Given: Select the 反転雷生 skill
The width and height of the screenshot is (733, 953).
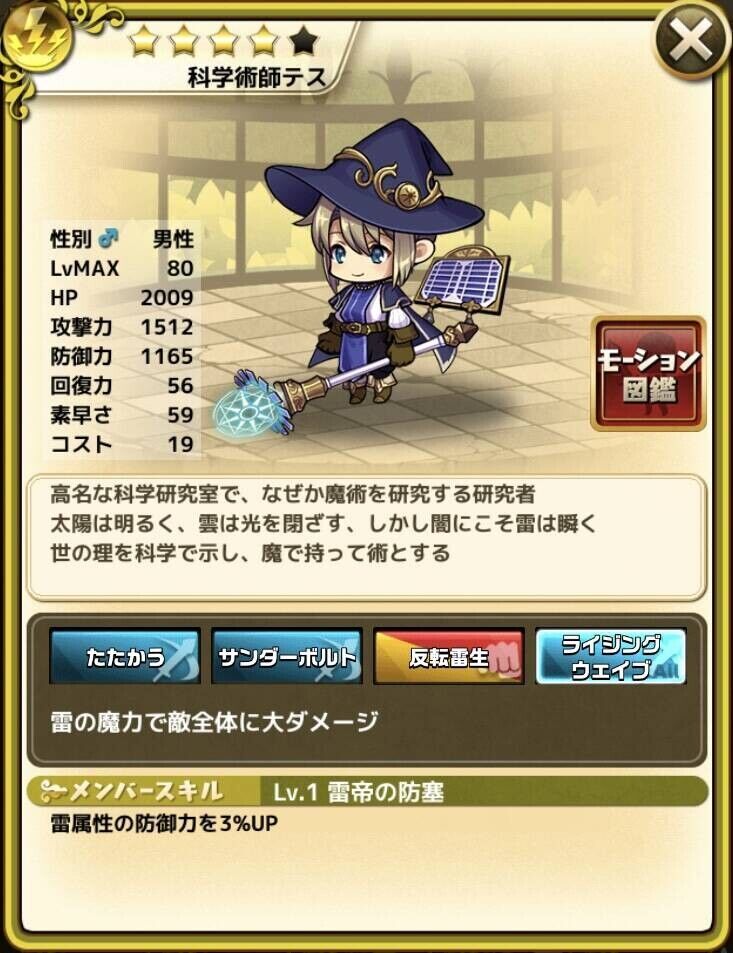Looking at the screenshot, I should pyautogui.click(x=448, y=657).
